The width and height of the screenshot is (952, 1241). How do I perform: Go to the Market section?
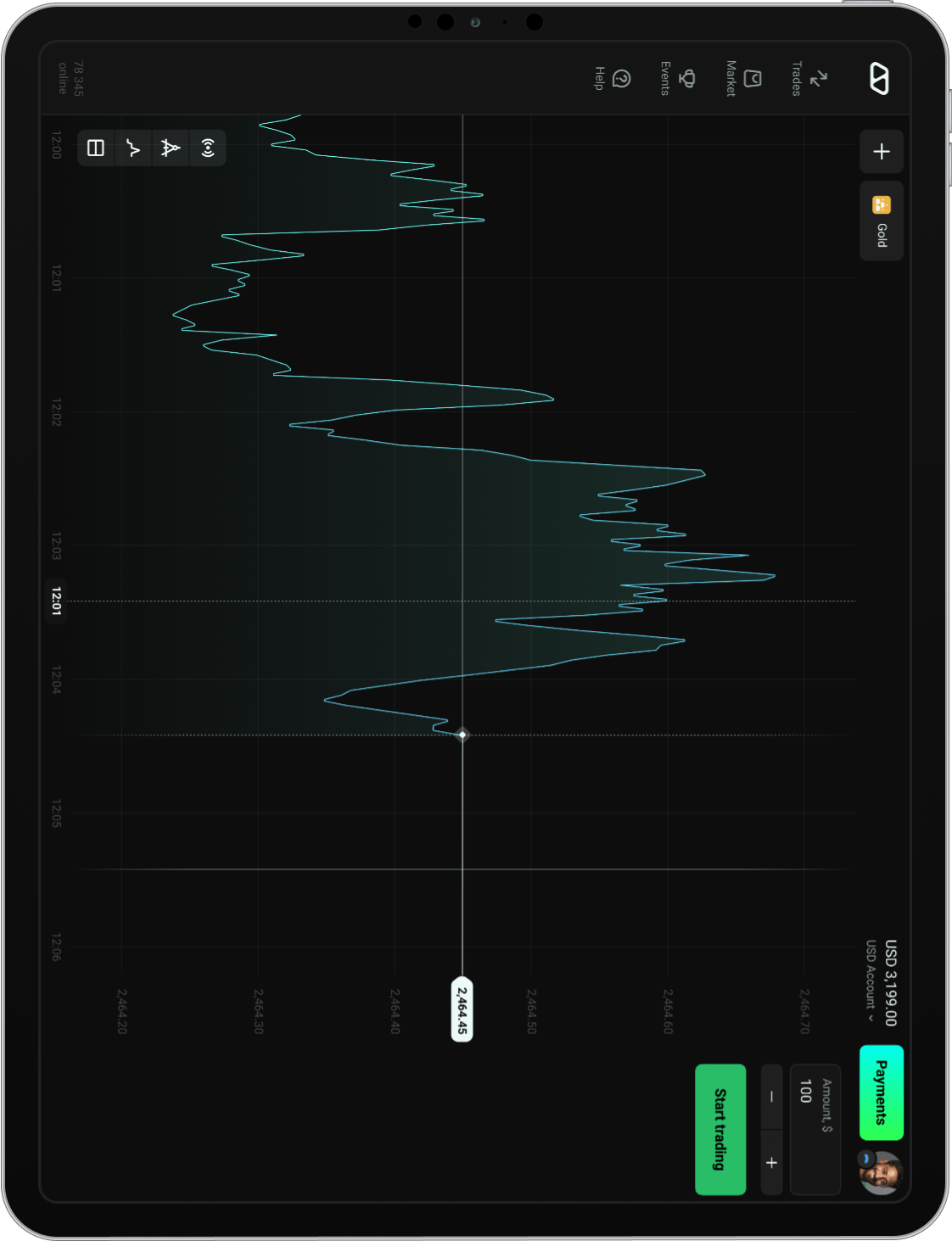tap(742, 79)
